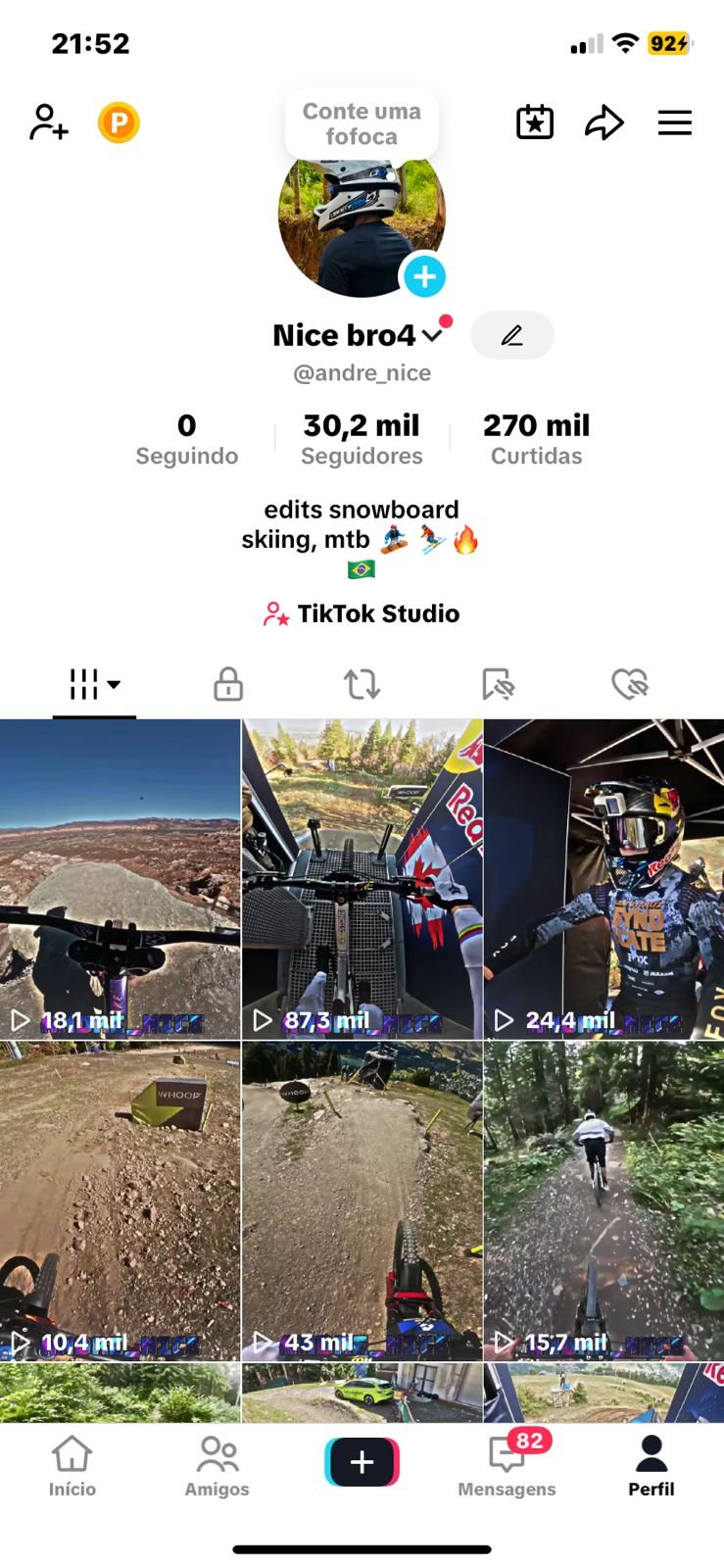Tap the 'Conte uma fofoca' bubble
Viewport: 724px width, 1568px height.
362,124
